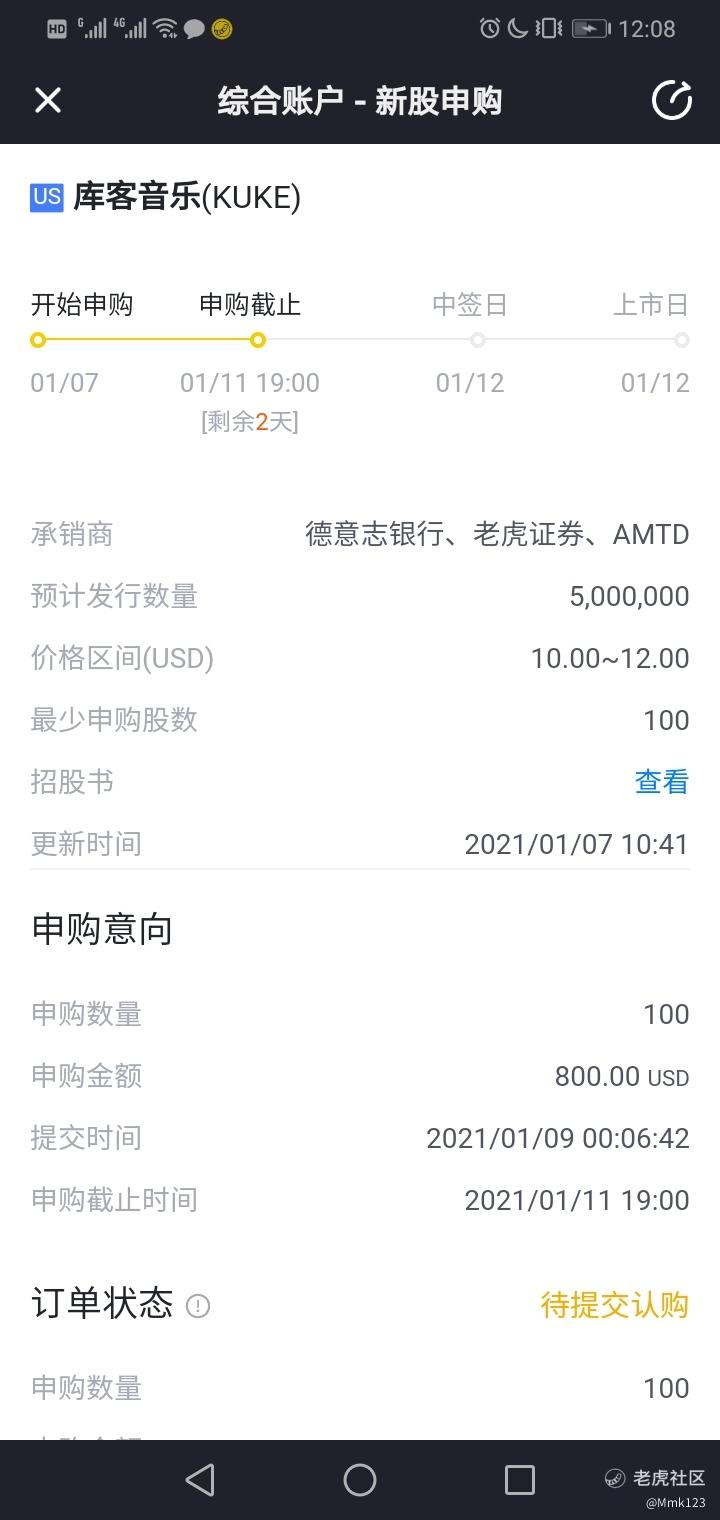Close the IPO subscription page

point(48,100)
